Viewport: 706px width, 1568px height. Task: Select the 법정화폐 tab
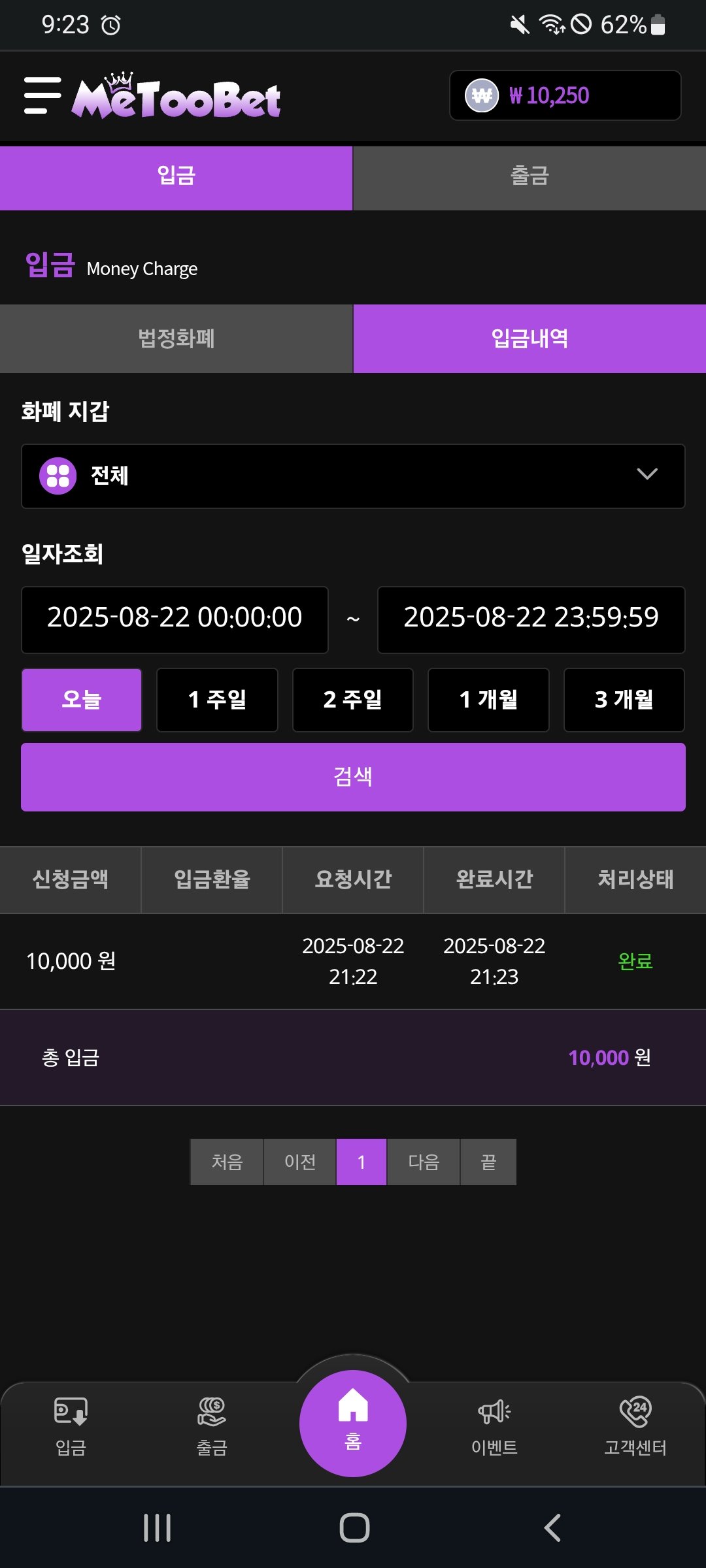coord(176,338)
